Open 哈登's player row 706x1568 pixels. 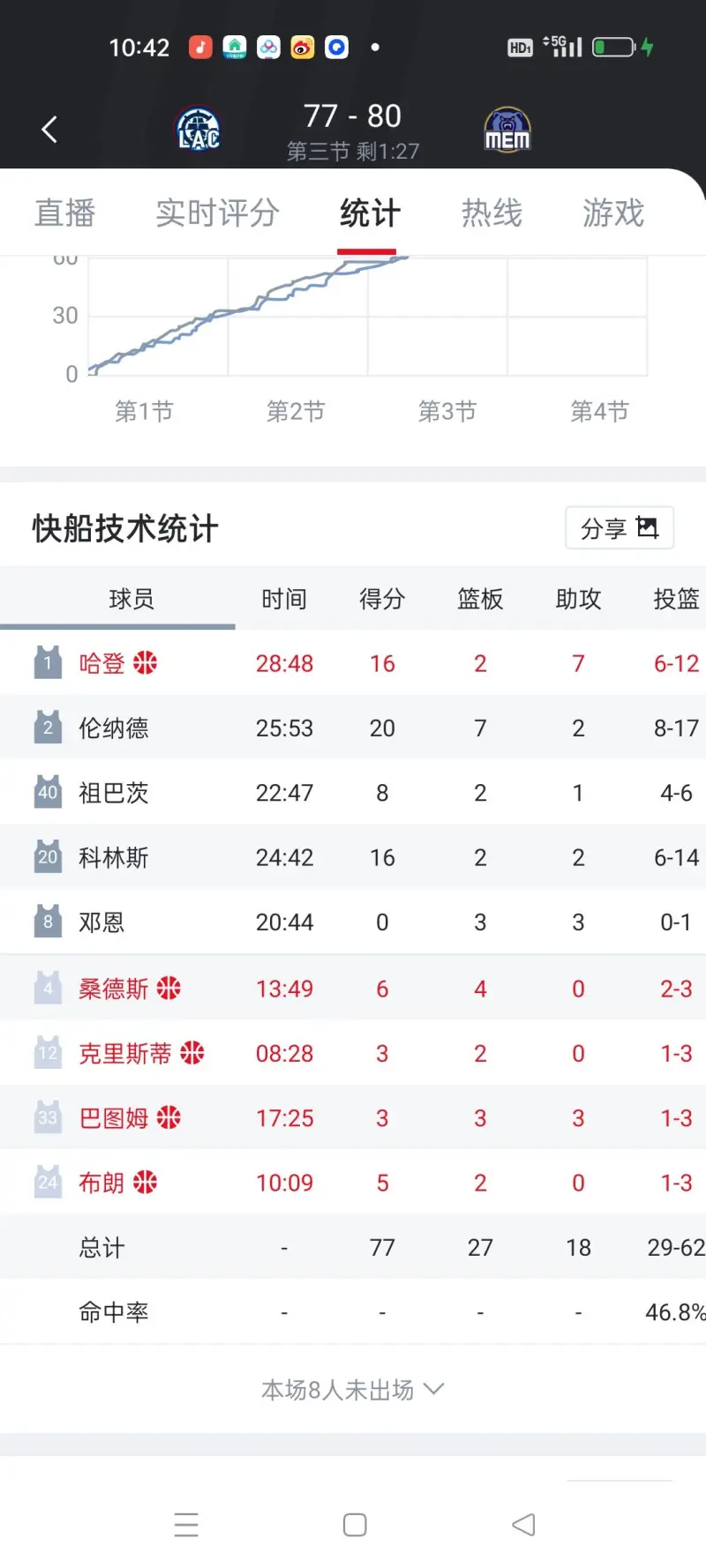101,663
